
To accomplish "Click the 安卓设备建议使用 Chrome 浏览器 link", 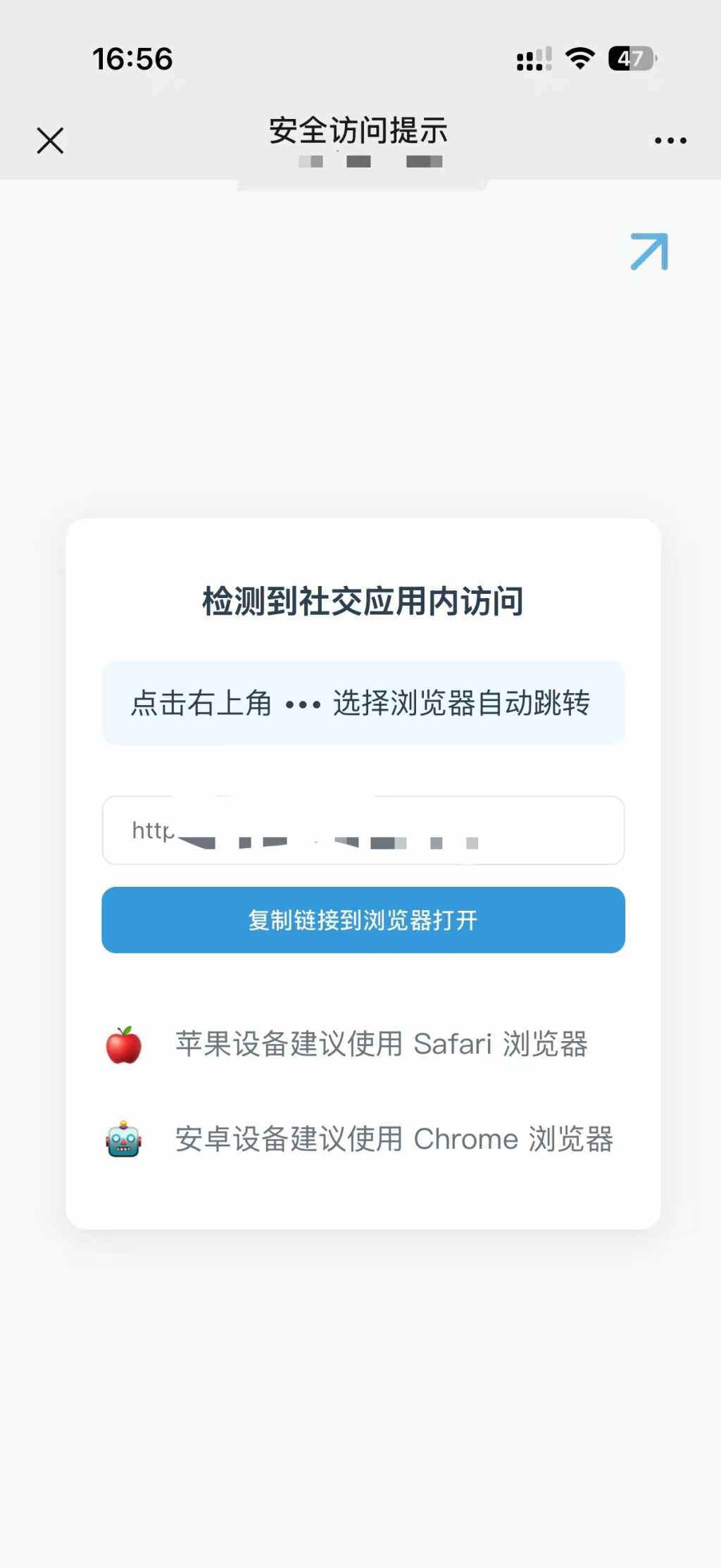I will [x=394, y=1138].
